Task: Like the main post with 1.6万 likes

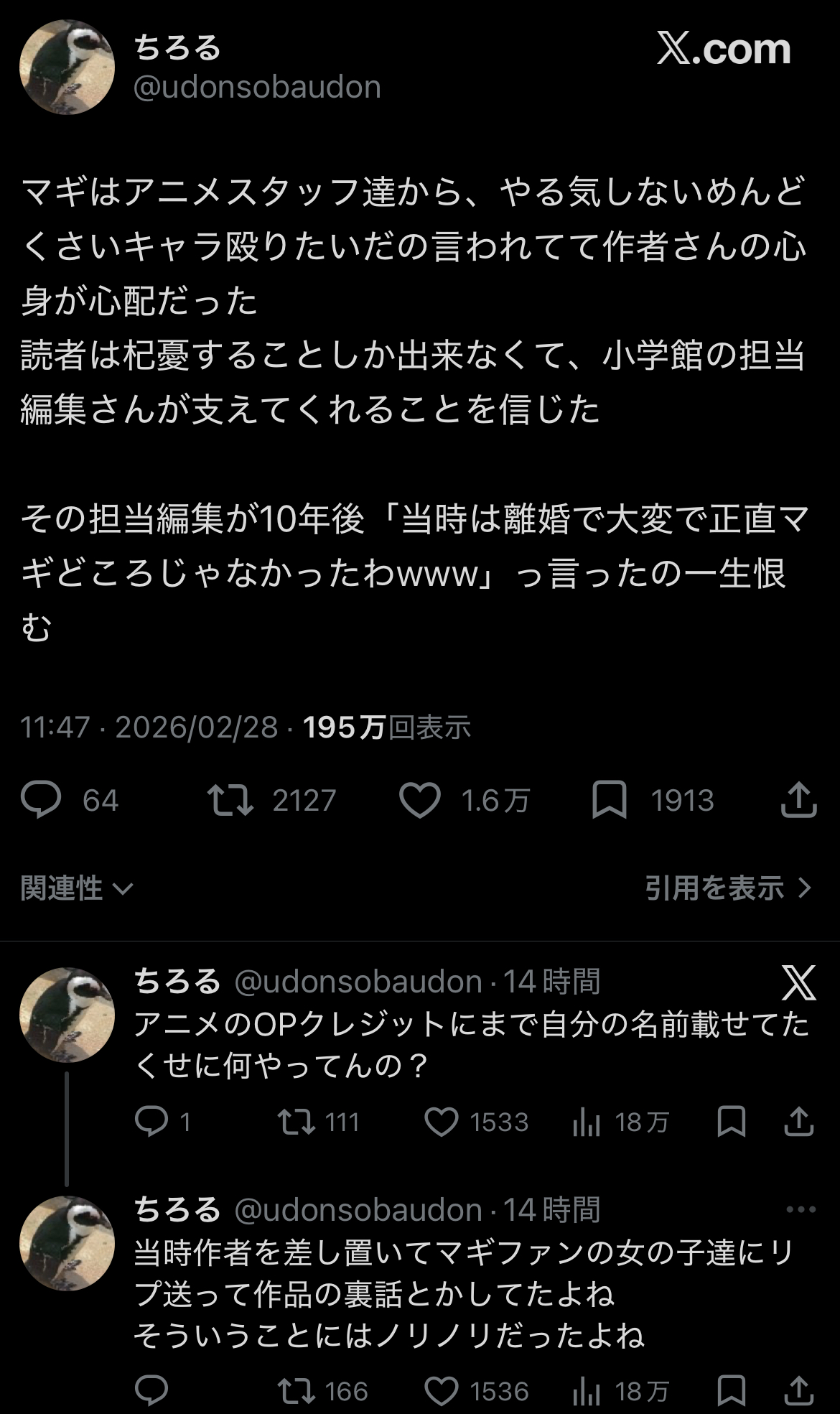Action: tap(420, 800)
